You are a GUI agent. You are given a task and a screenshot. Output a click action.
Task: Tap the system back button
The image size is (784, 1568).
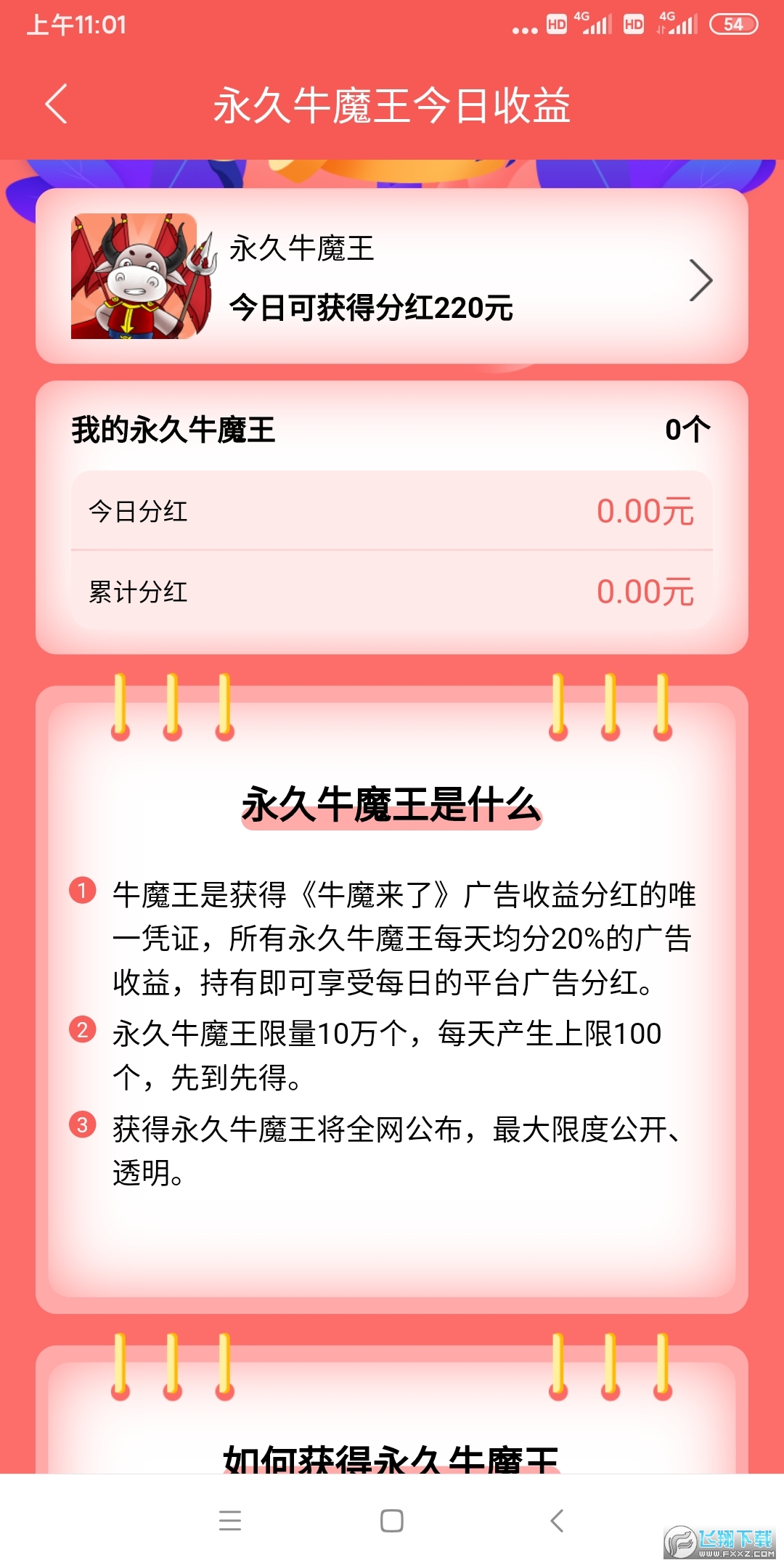pyautogui.click(x=557, y=1520)
